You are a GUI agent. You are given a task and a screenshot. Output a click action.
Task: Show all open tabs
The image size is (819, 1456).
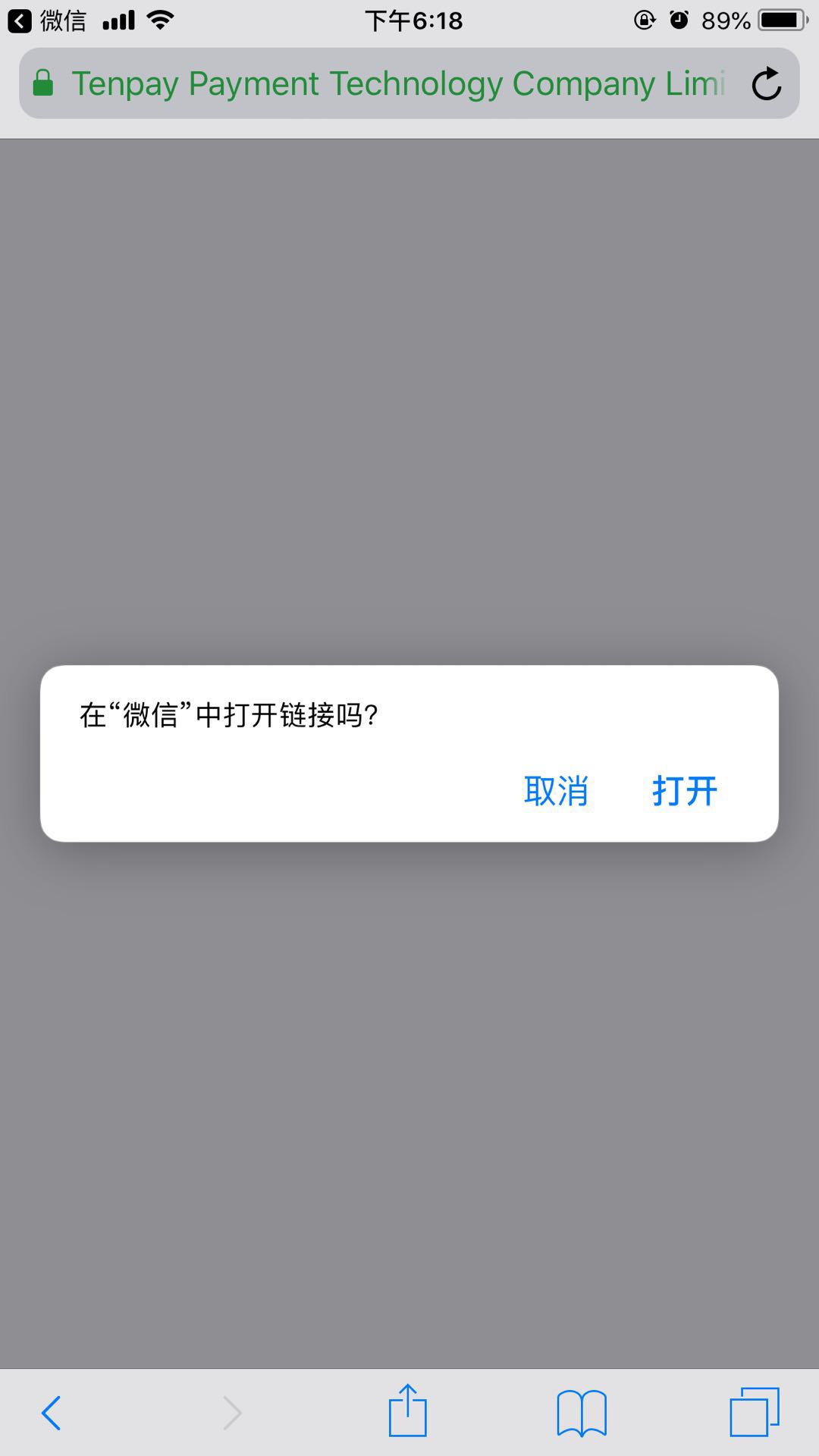click(755, 1411)
